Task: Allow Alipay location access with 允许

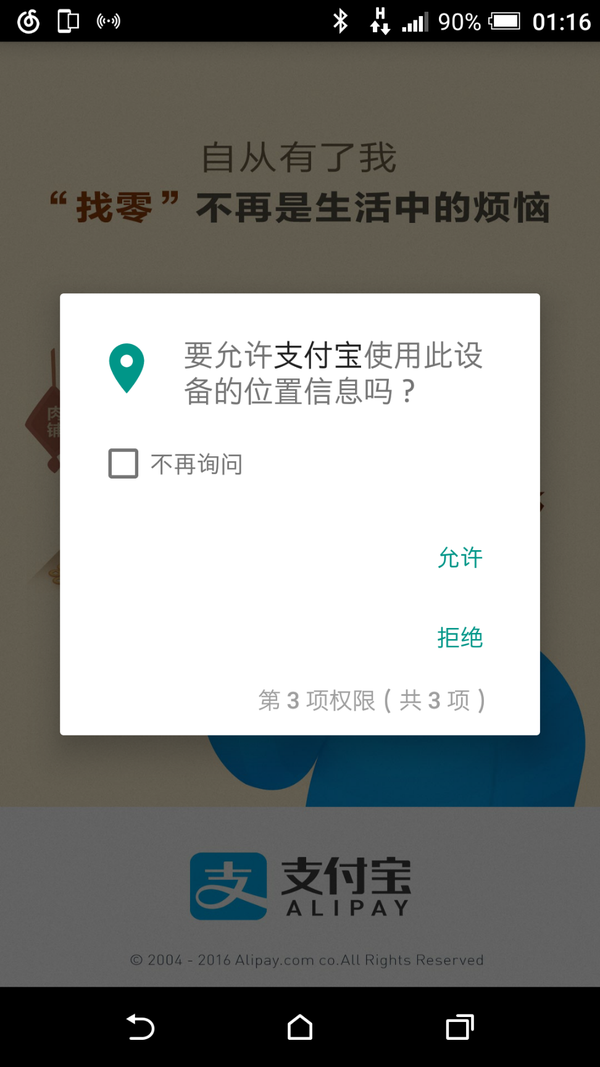Action: (x=460, y=558)
